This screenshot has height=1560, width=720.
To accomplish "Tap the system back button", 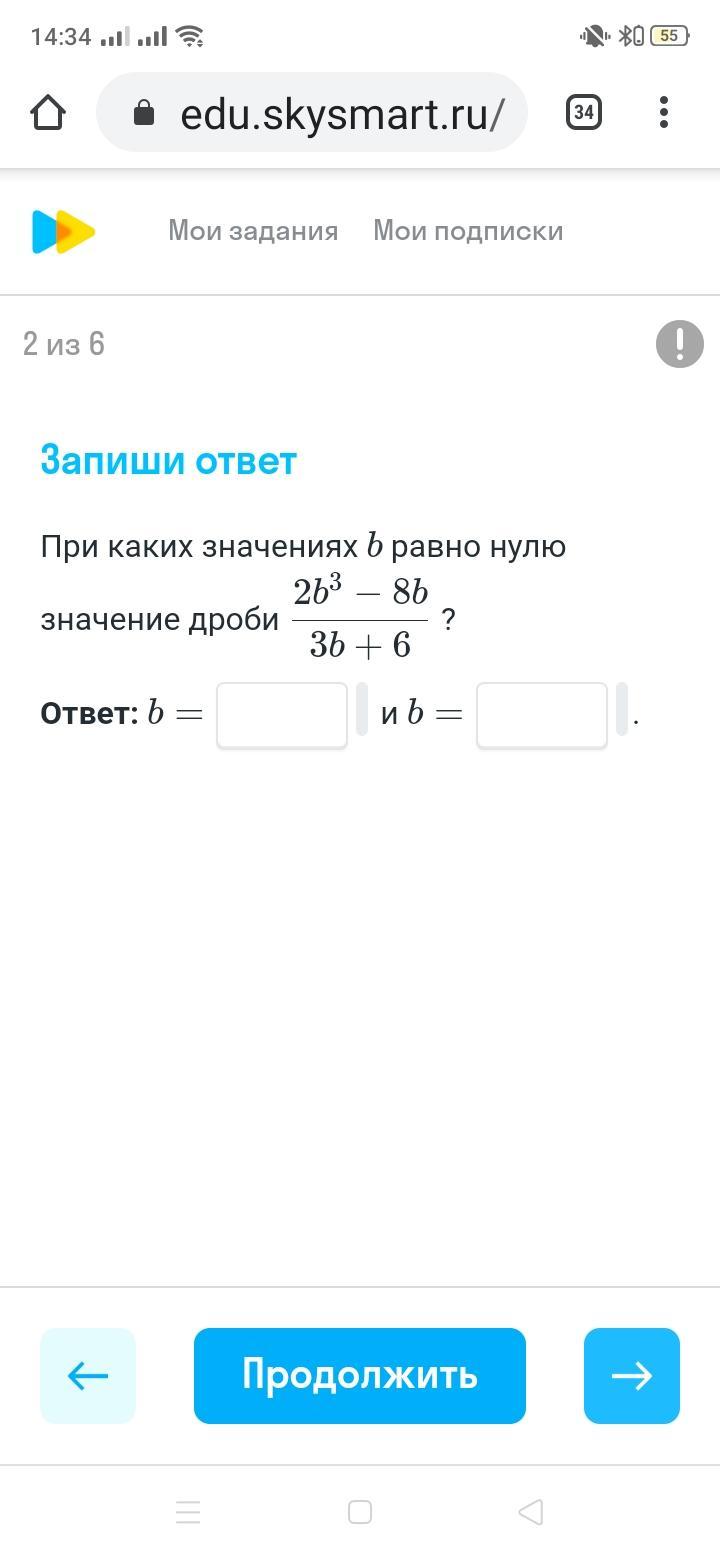I will coord(531,1512).
